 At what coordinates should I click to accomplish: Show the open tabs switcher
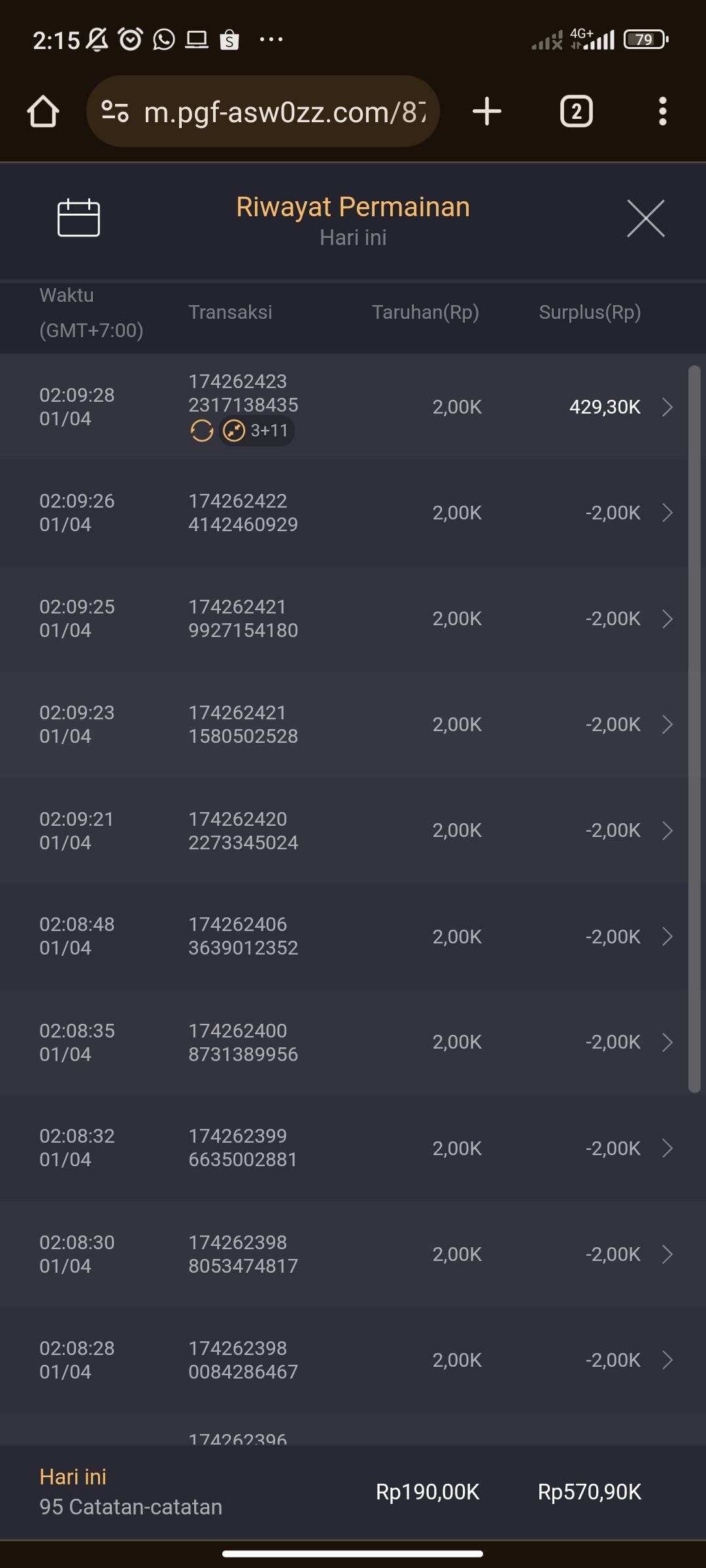[x=576, y=111]
